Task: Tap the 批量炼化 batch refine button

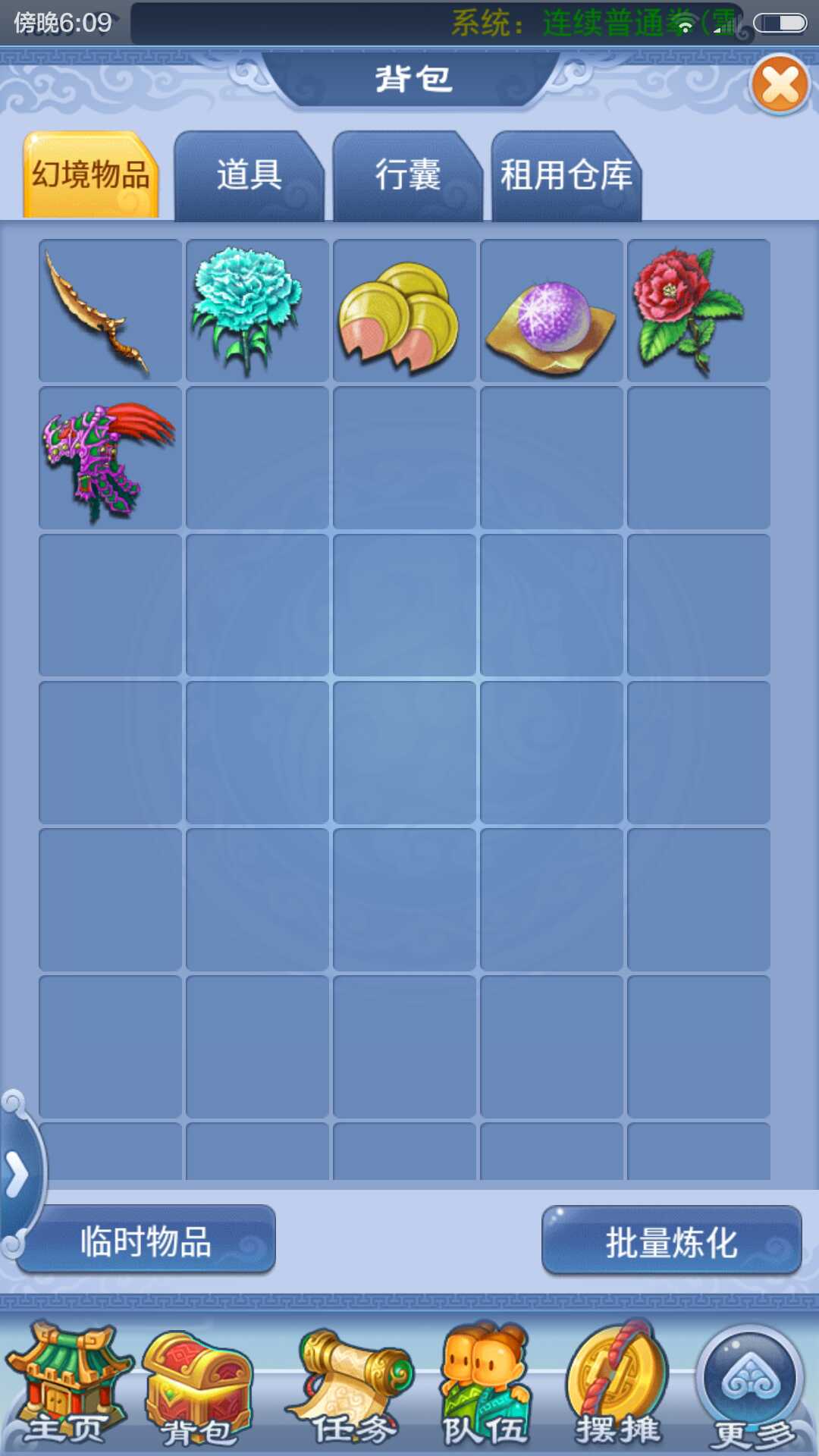Action: pyautogui.click(x=671, y=1241)
